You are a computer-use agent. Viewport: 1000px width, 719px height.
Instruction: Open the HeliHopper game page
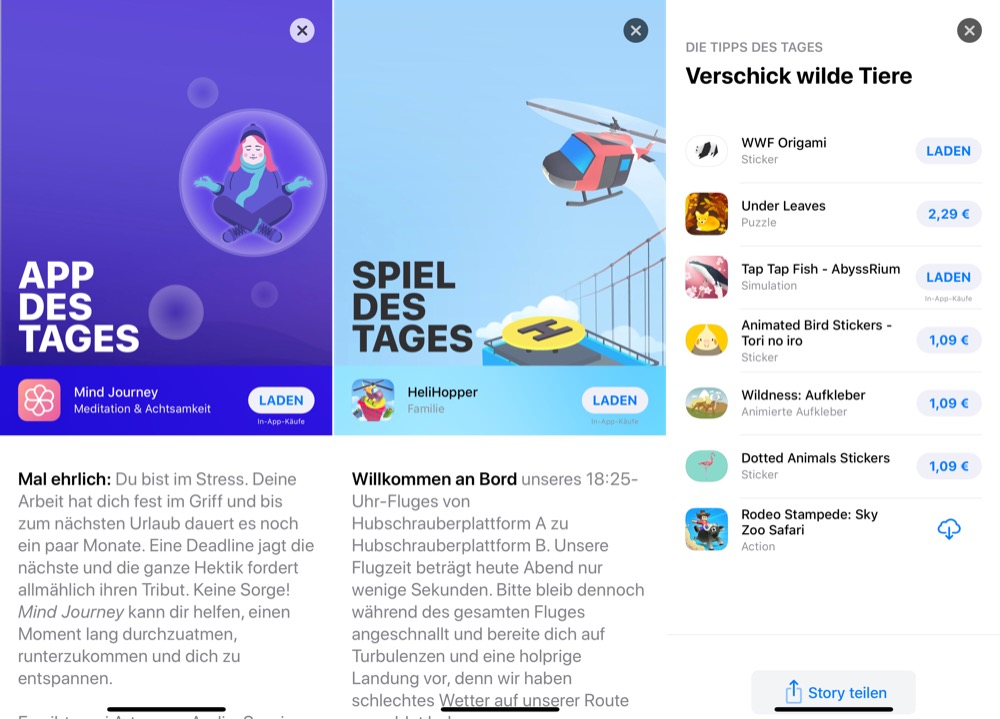[x=440, y=400]
